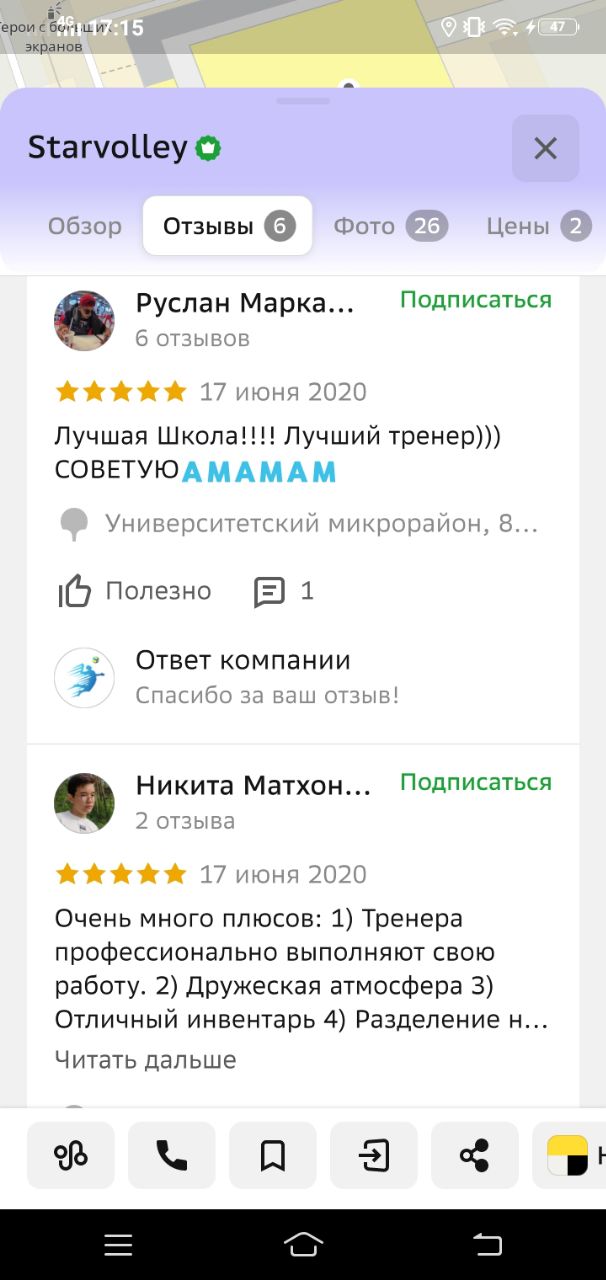606x1280 pixels.
Task: Build a route to Starvolley
Action: [71, 1156]
